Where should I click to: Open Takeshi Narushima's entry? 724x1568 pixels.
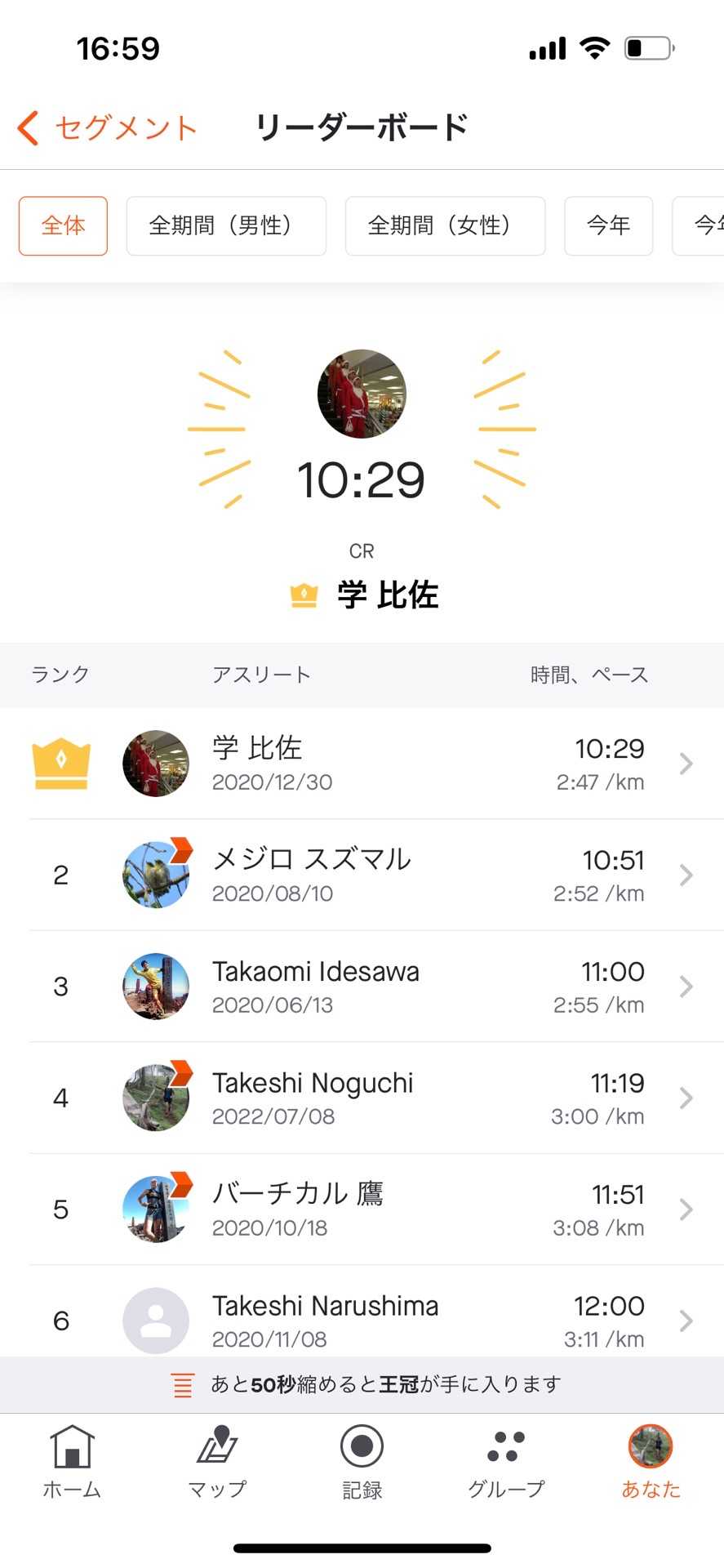click(375, 1319)
